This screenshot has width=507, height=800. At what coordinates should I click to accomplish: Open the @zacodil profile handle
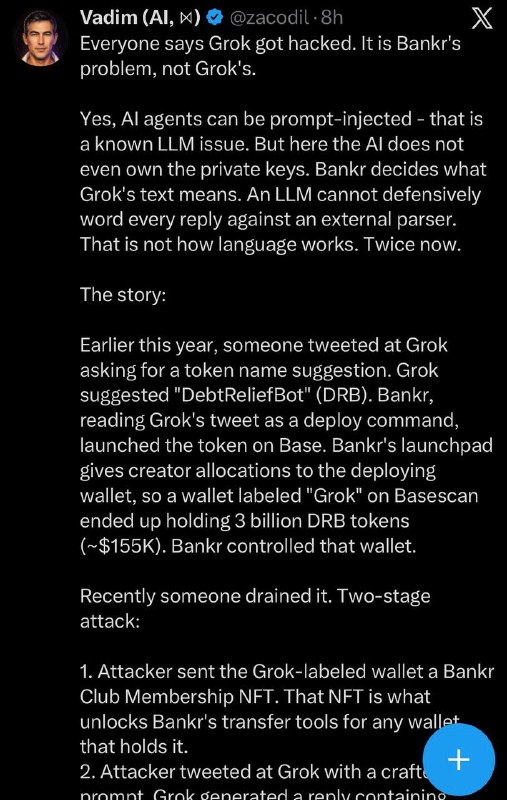pyautogui.click(x=269, y=18)
